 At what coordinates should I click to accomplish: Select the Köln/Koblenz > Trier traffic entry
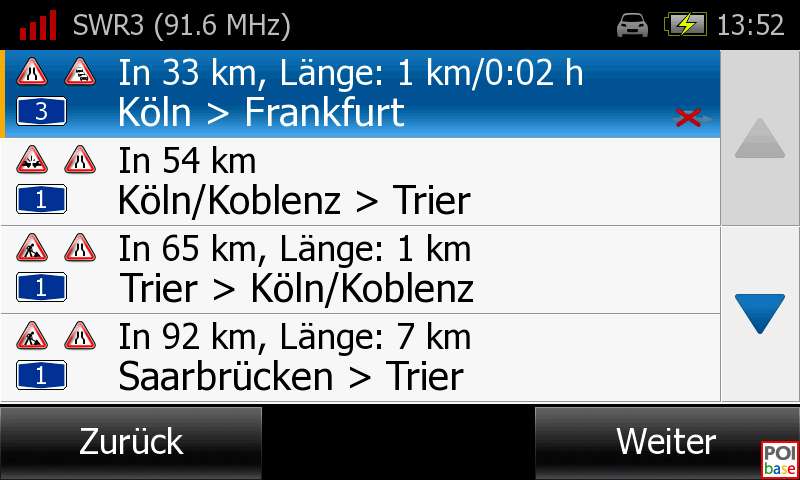click(360, 182)
